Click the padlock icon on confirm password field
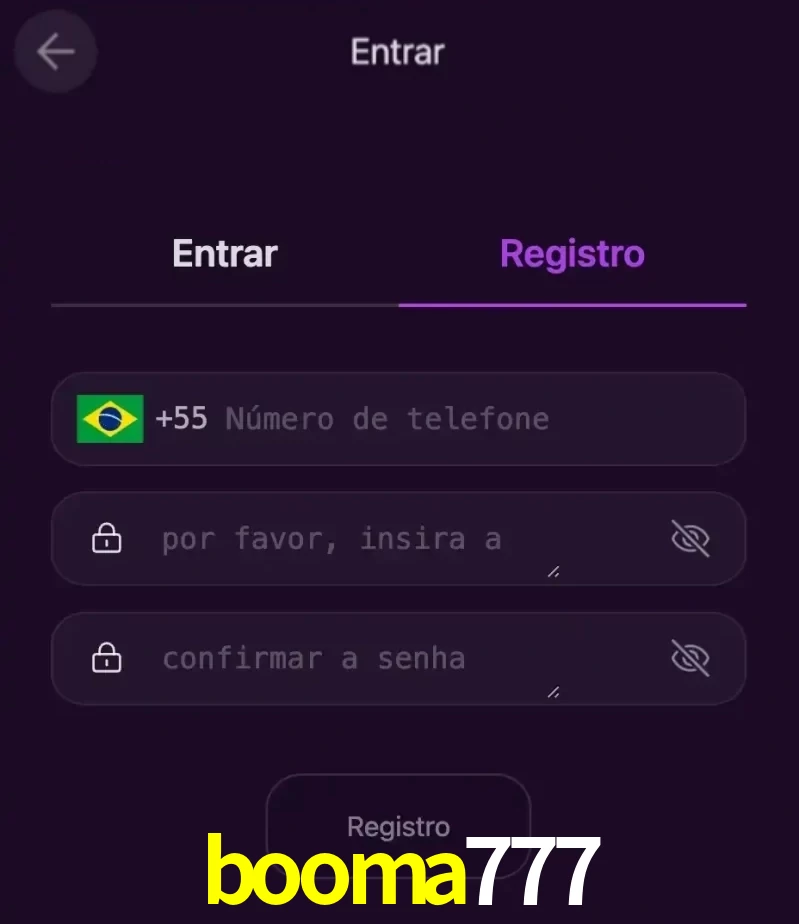 [x=106, y=658]
